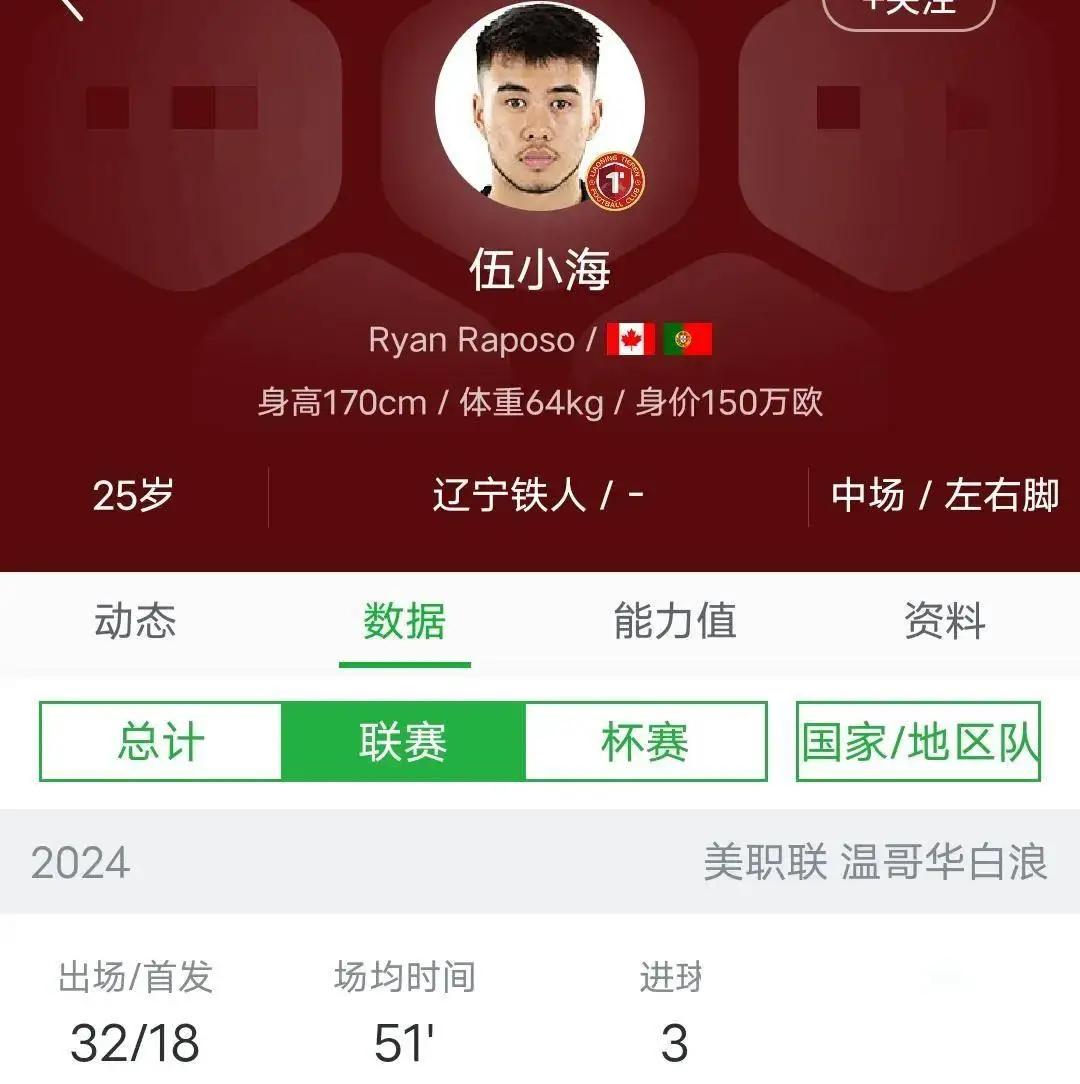
Task: Select the 联赛 segment
Action: point(403,742)
